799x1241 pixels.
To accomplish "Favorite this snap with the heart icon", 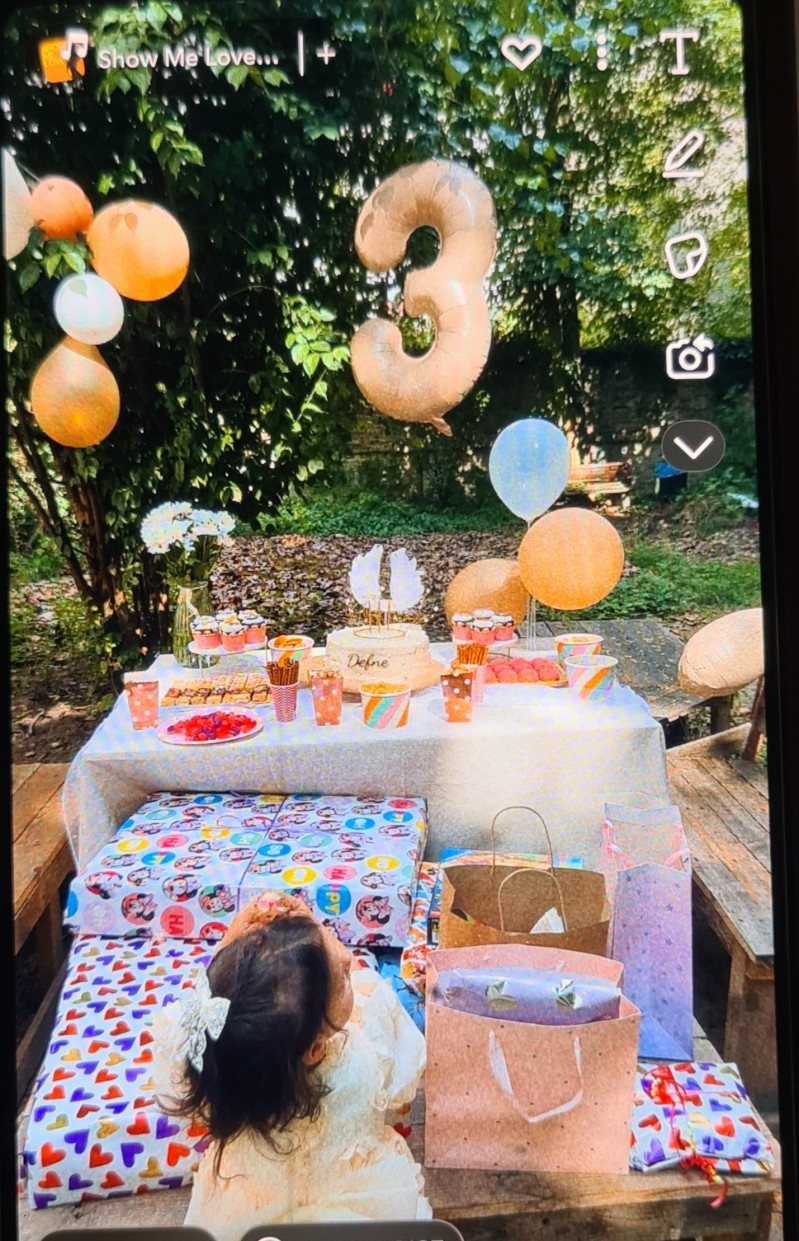I will (x=521, y=52).
